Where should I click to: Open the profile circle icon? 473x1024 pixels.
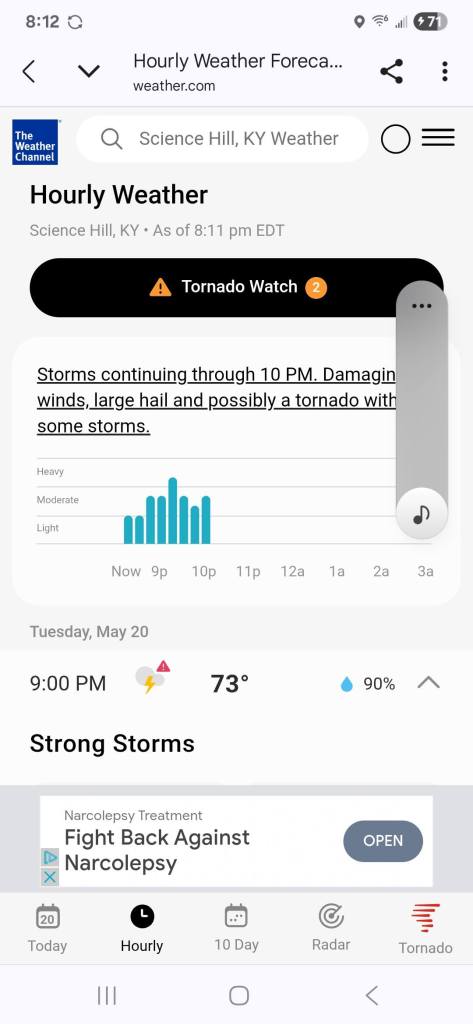(x=395, y=138)
